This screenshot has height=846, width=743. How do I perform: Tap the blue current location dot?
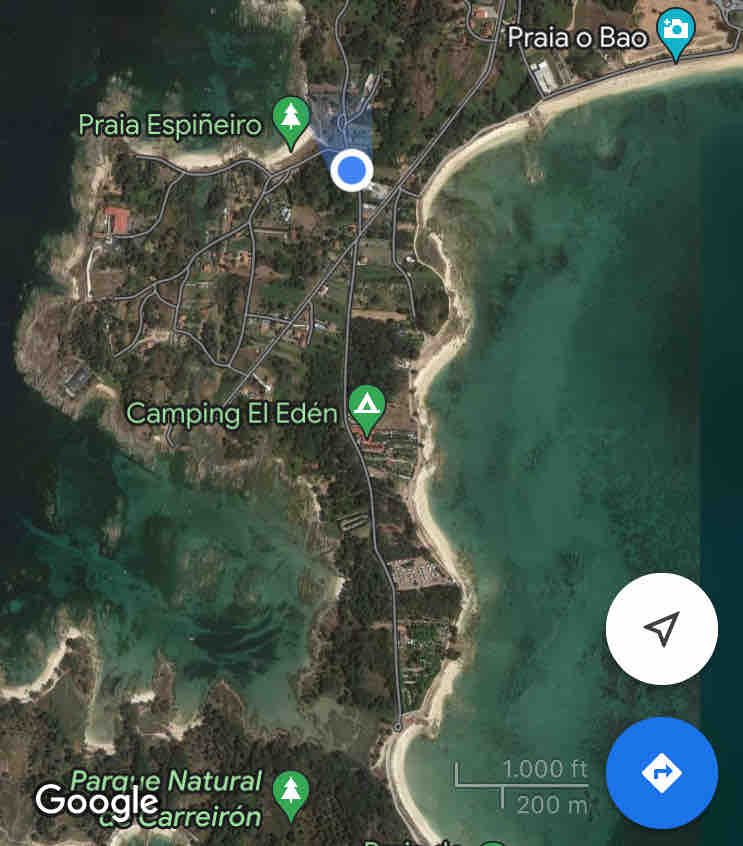point(351,170)
